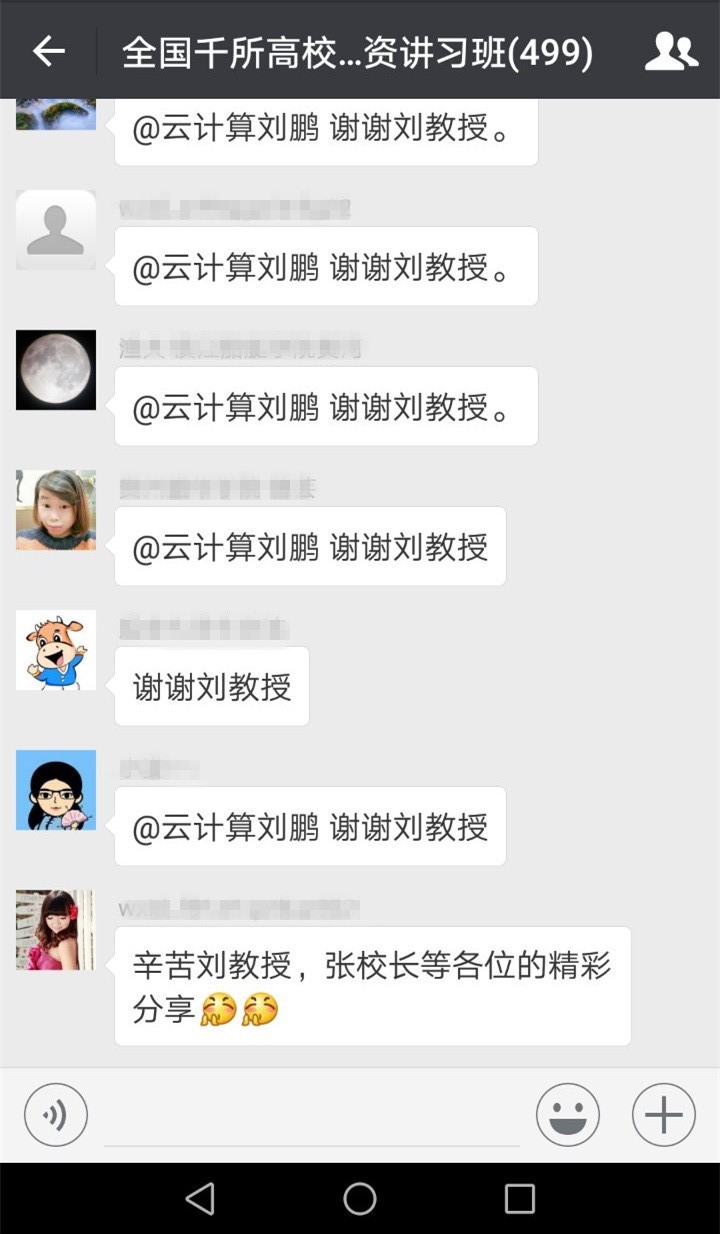The height and width of the screenshot is (1234, 720).
Task: Open the emoji sticker panel
Action: (x=568, y=1114)
